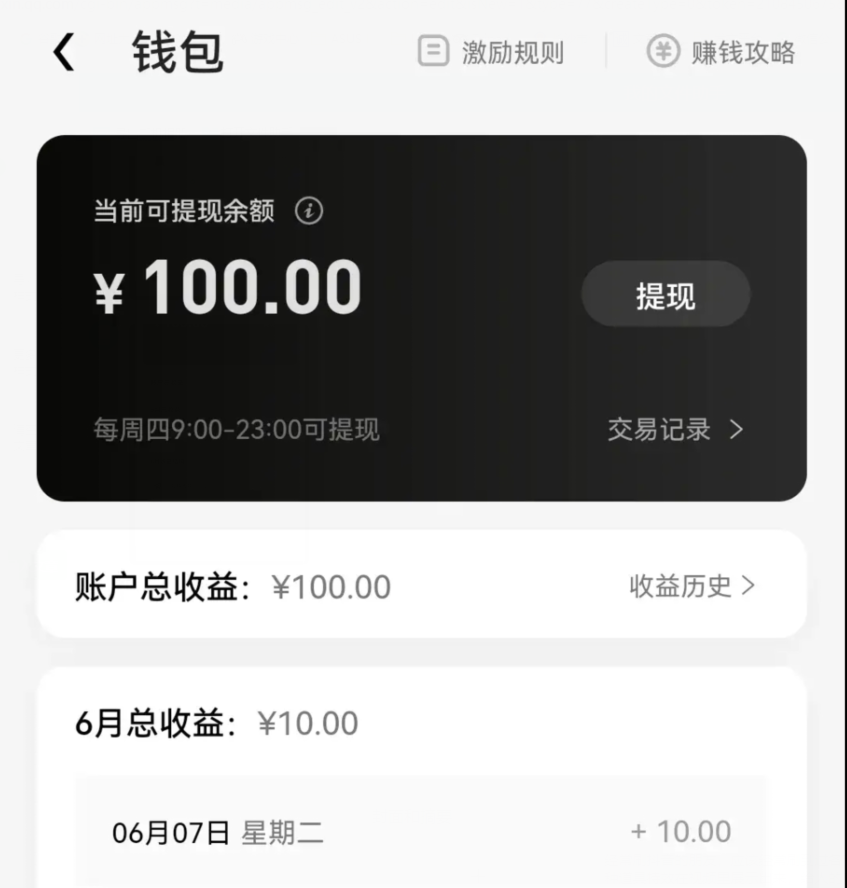The height and width of the screenshot is (888, 847).
Task: Open the 交易记录 transaction records link
Action: (x=659, y=429)
